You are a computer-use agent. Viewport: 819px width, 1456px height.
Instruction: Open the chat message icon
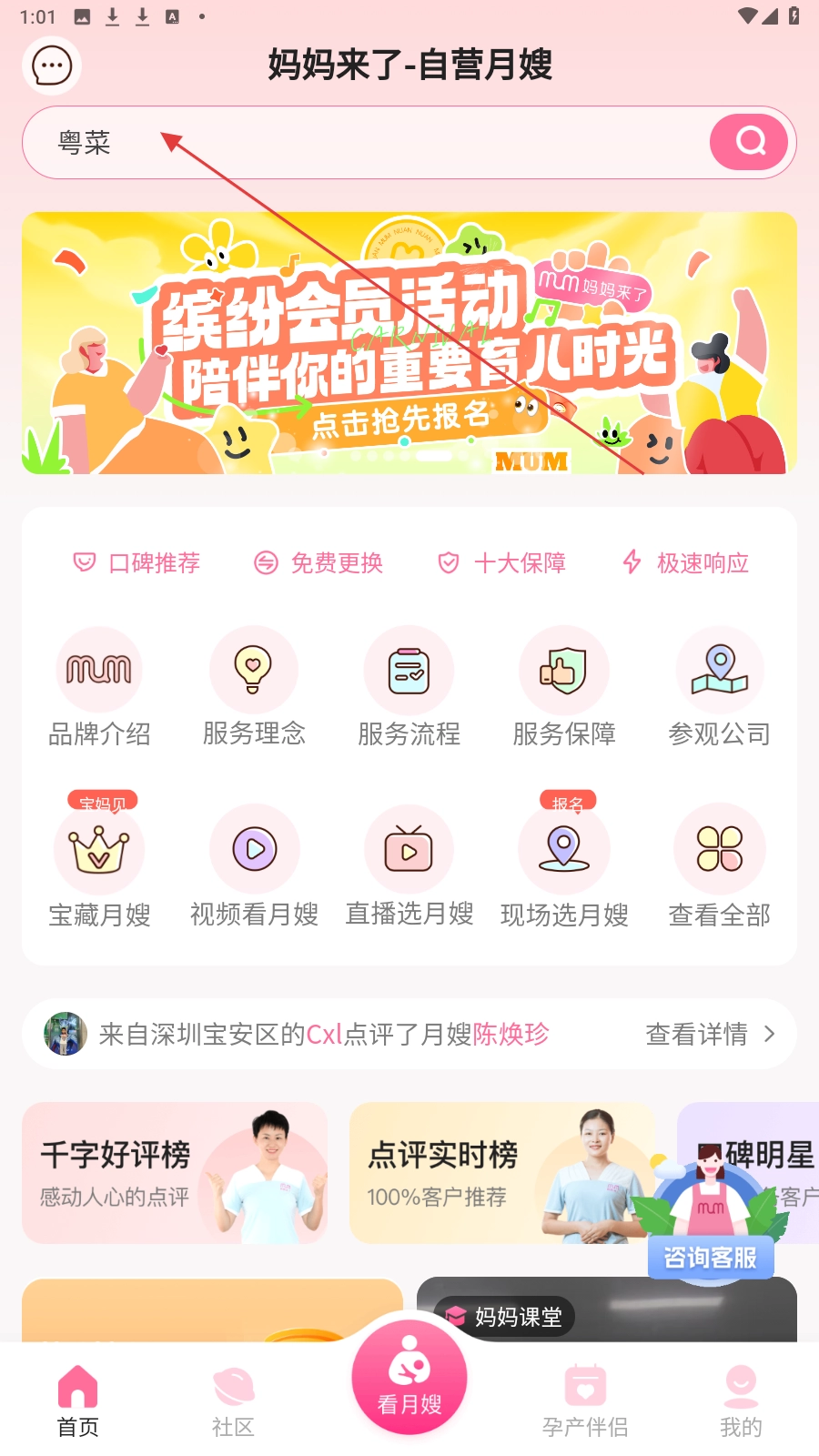click(x=52, y=66)
